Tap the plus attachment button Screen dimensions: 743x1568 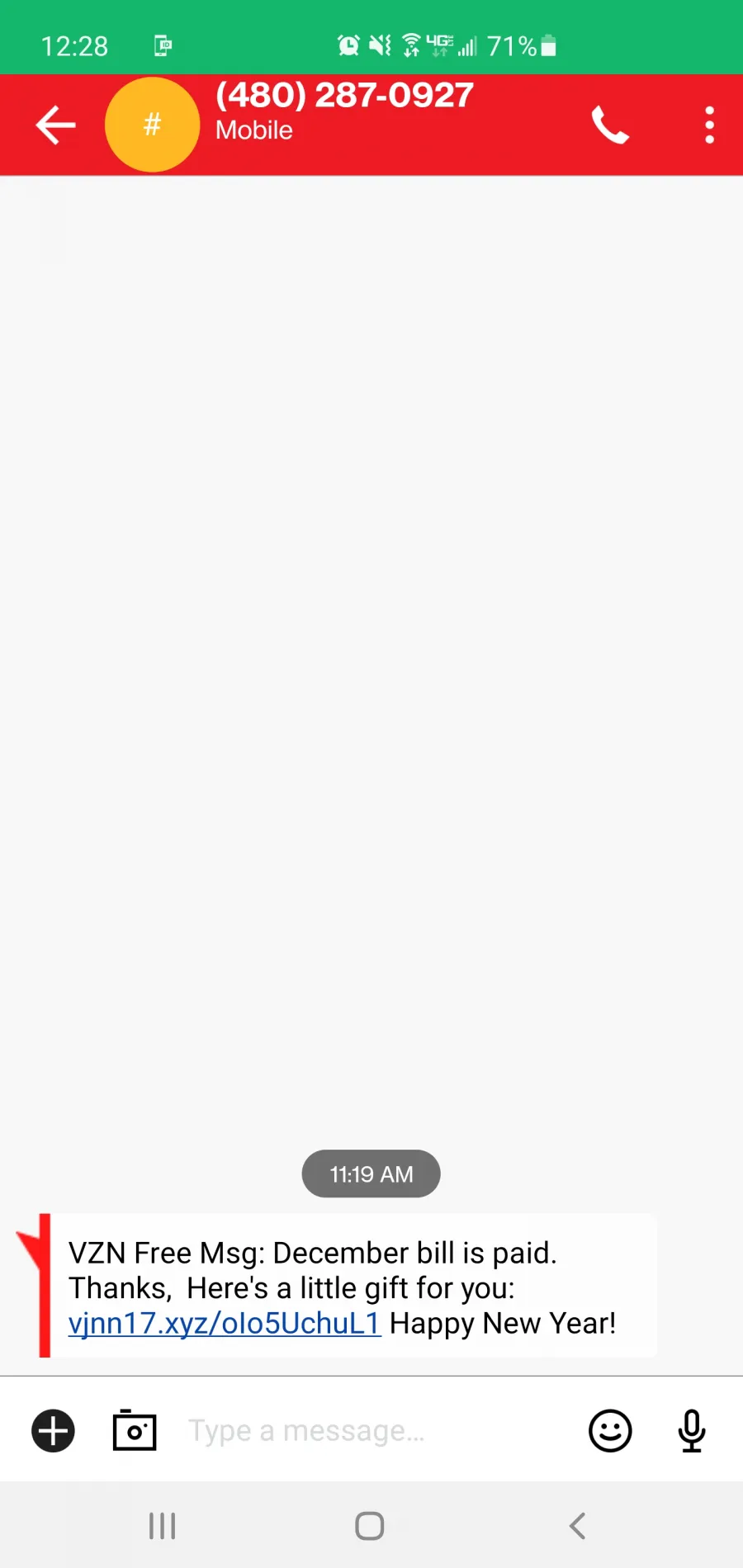click(53, 1430)
